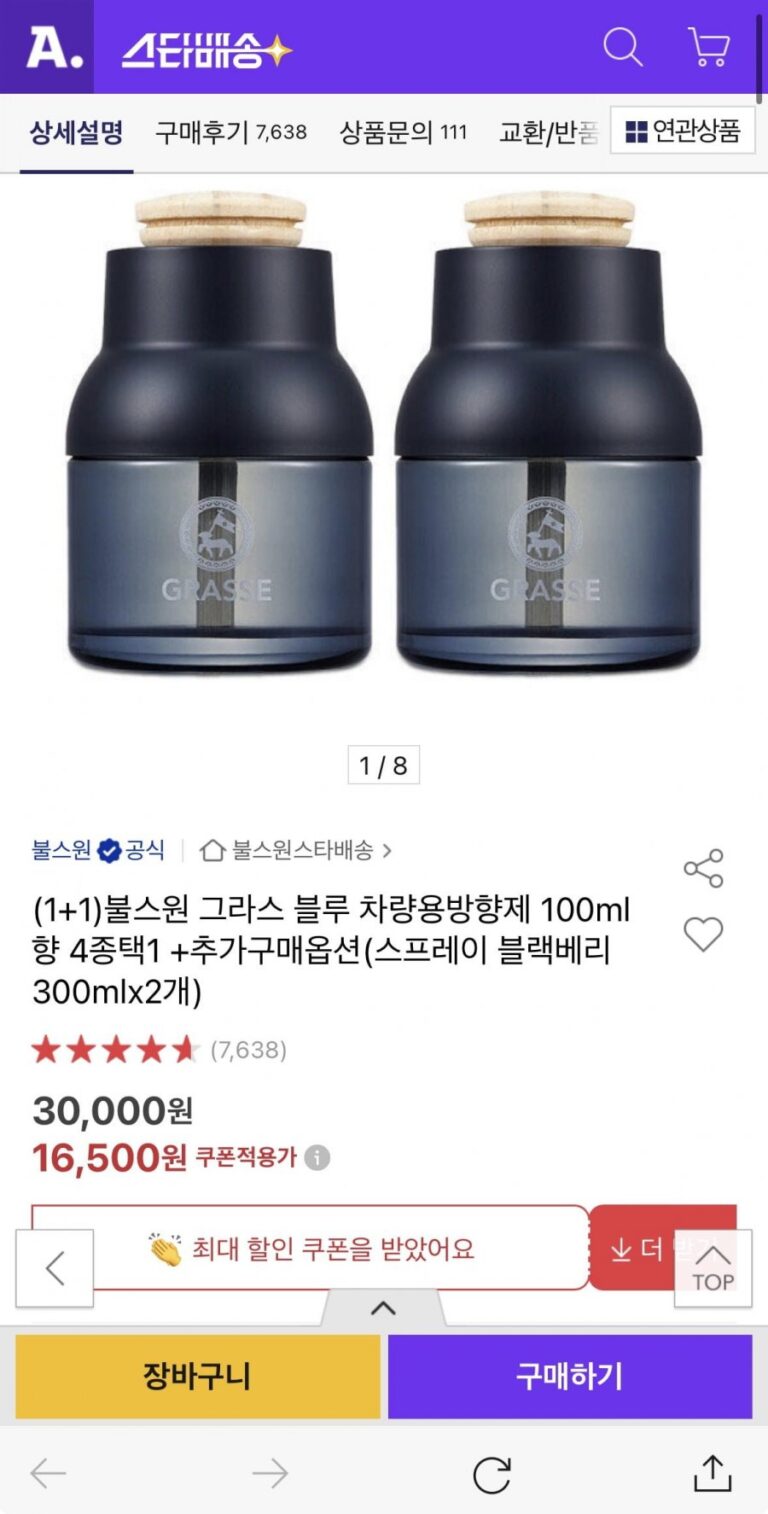Switch to the 교환/반품 tab

click(548, 132)
